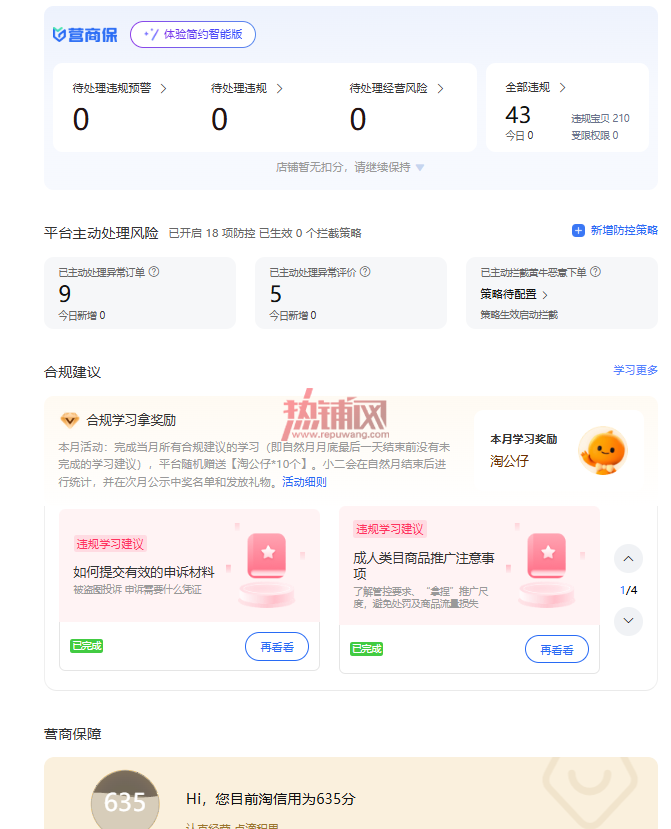Show help for 已主动处理异常评价
Screen dimensions: 671x829
(x=365, y=272)
